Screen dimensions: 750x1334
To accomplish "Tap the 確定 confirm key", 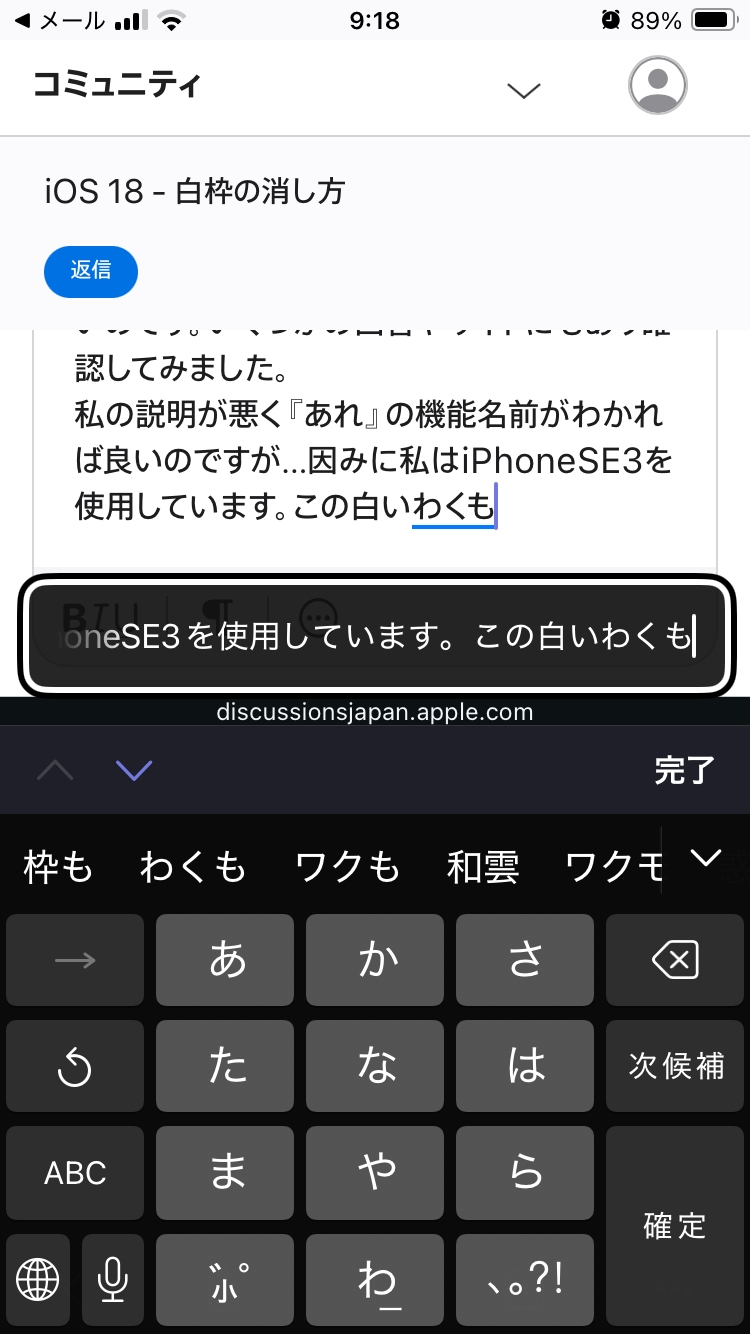I will (x=675, y=1225).
